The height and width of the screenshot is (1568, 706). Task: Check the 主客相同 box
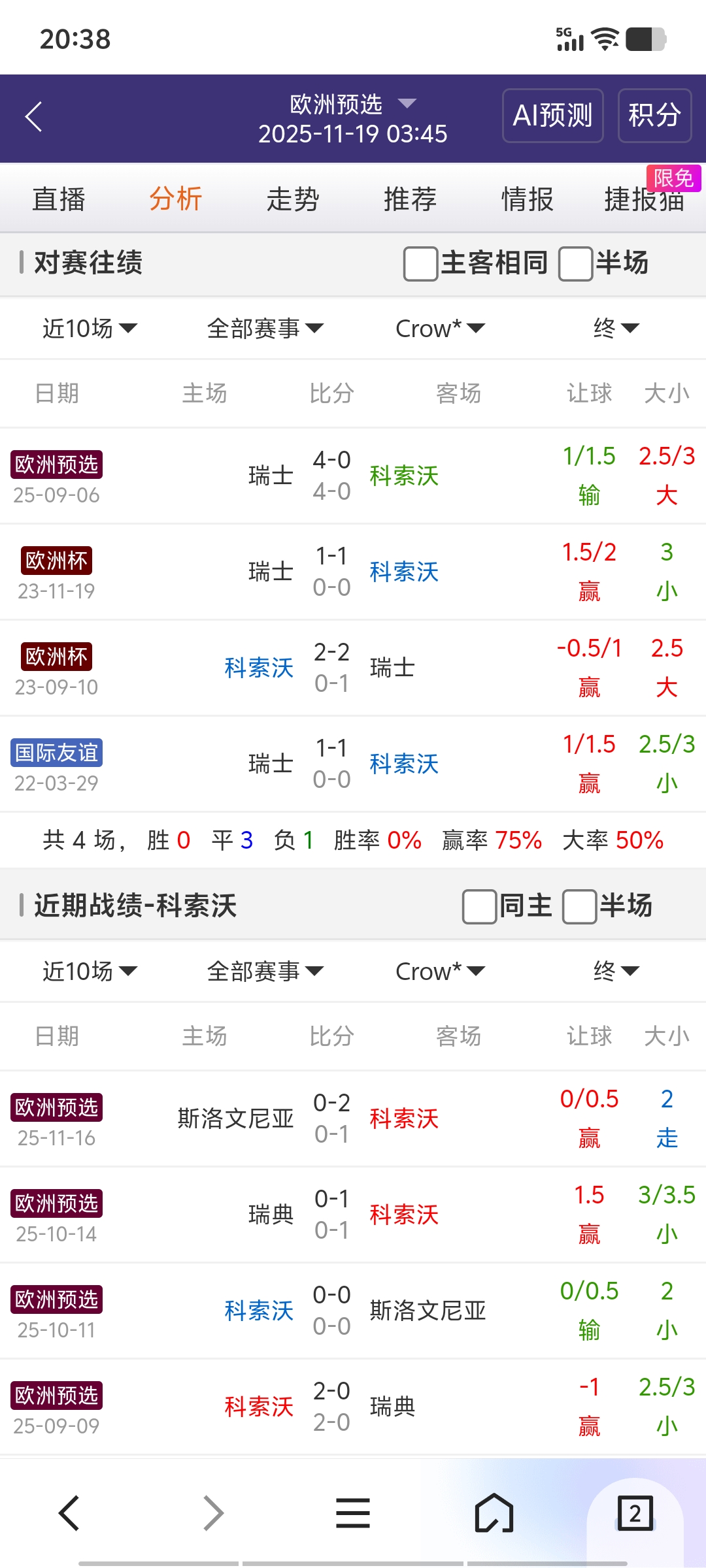coord(420,264)
